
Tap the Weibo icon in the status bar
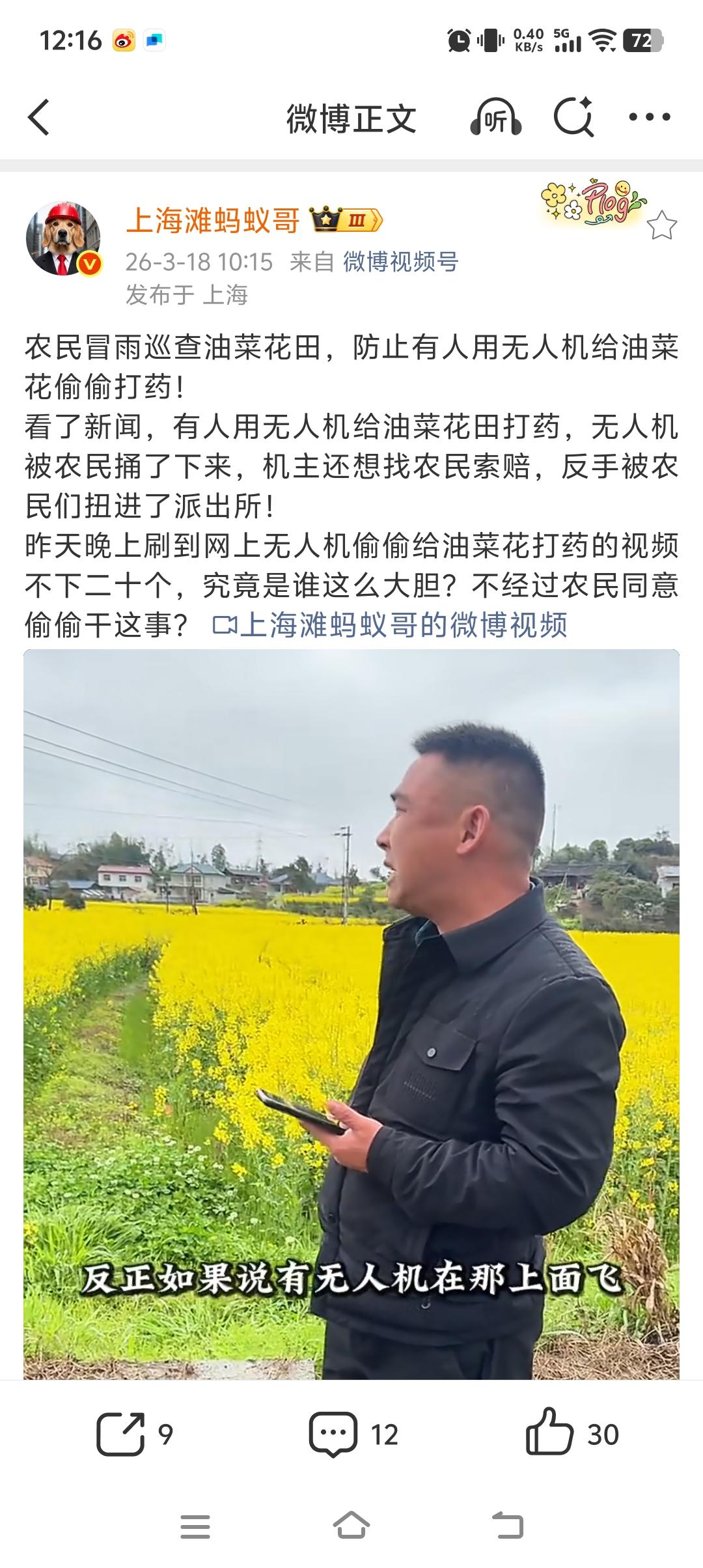click(121, 40)
